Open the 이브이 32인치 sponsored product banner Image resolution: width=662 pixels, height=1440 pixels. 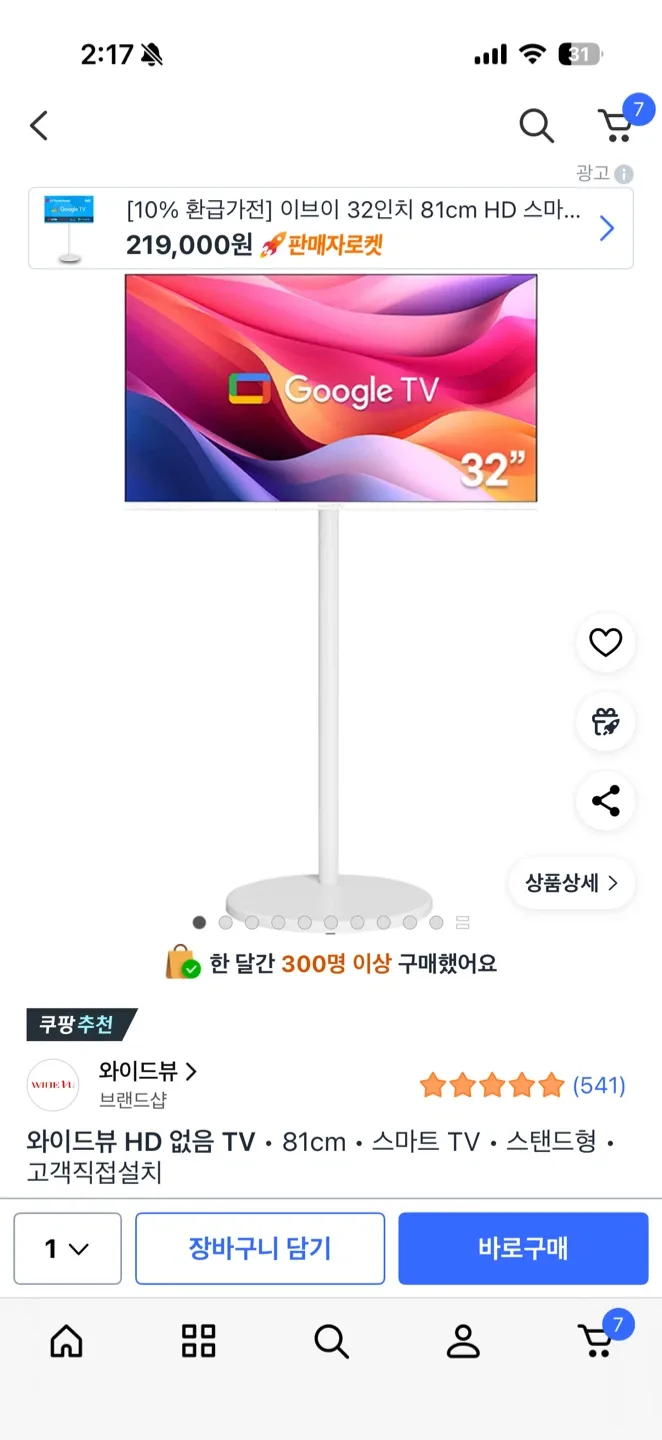330,229
